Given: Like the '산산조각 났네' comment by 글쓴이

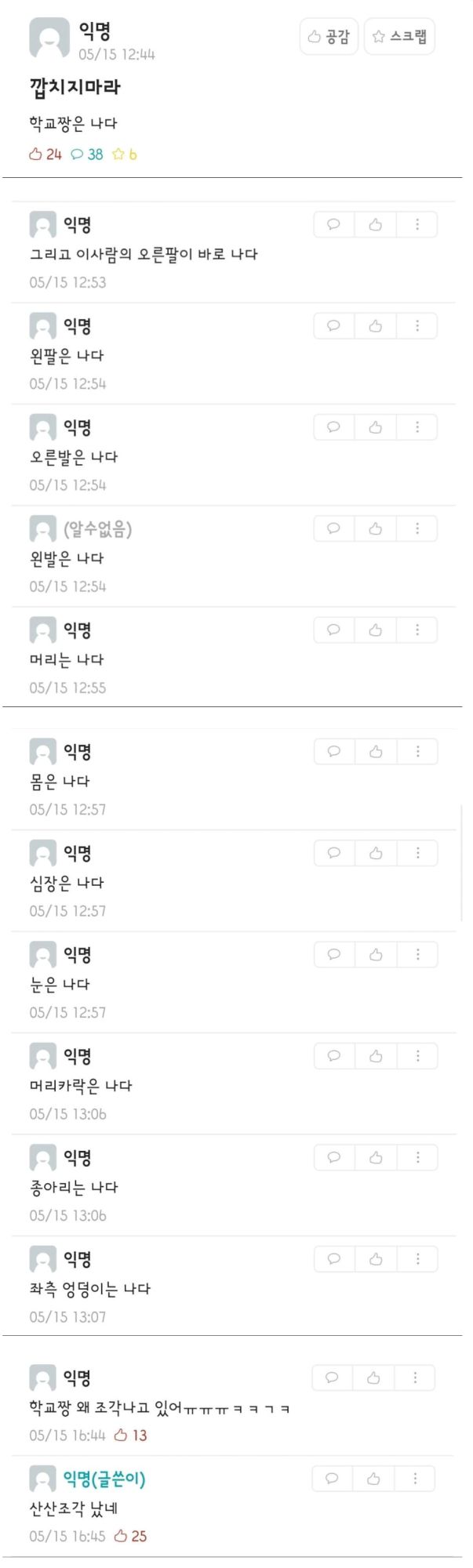Looking at the screenshot, I should (373, 1479).
